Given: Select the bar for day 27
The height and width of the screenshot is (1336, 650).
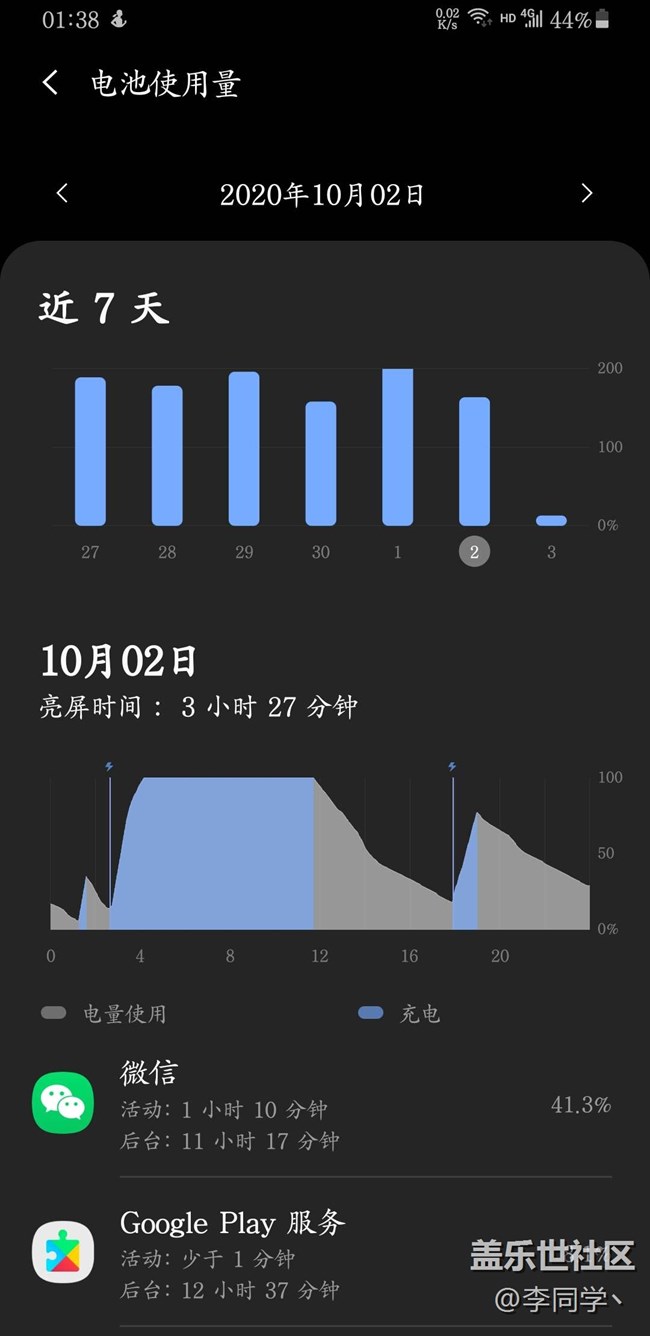Looking at the screenshot, I should click(90, 451).
